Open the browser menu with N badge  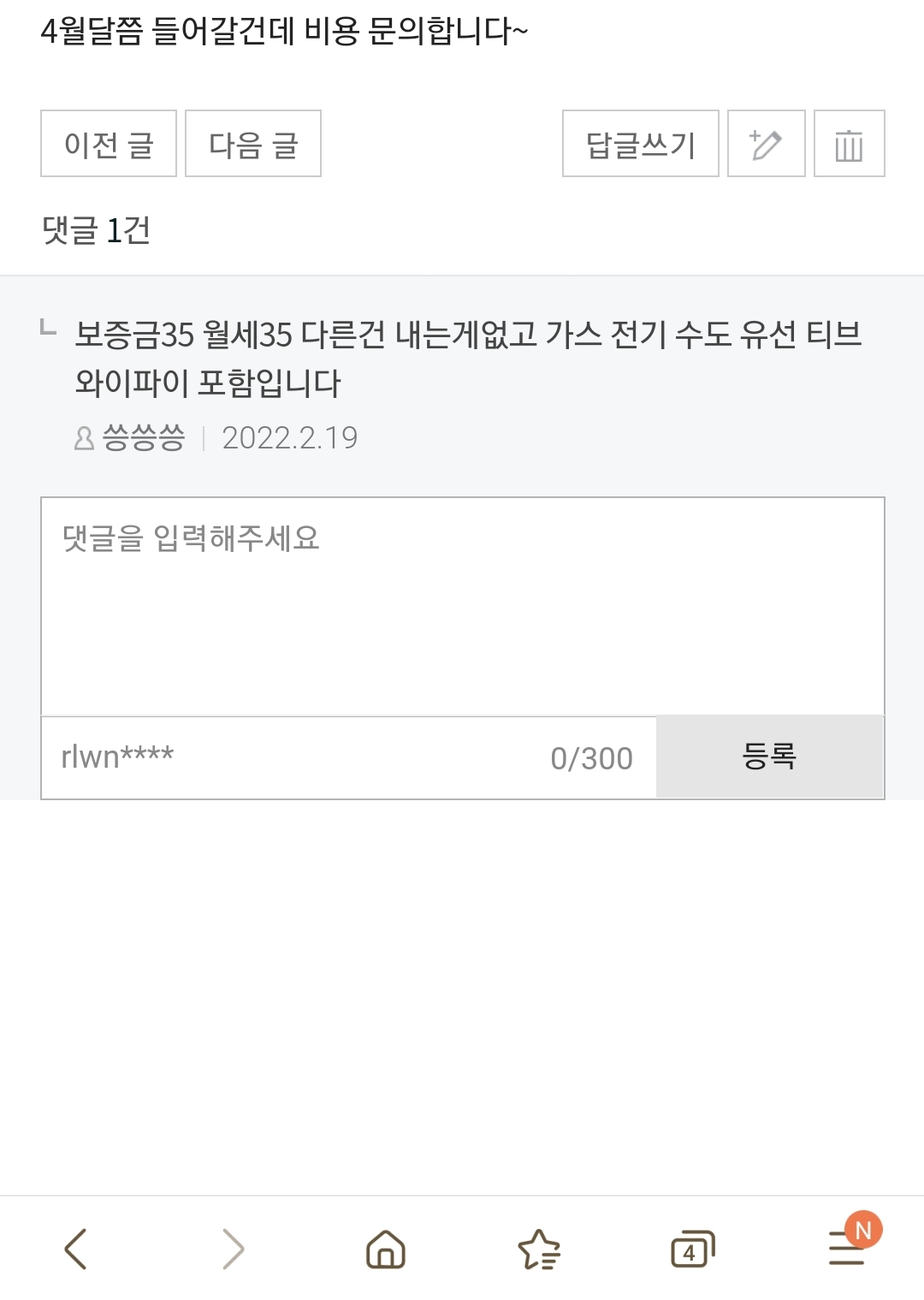click(x=848, y=1247)
